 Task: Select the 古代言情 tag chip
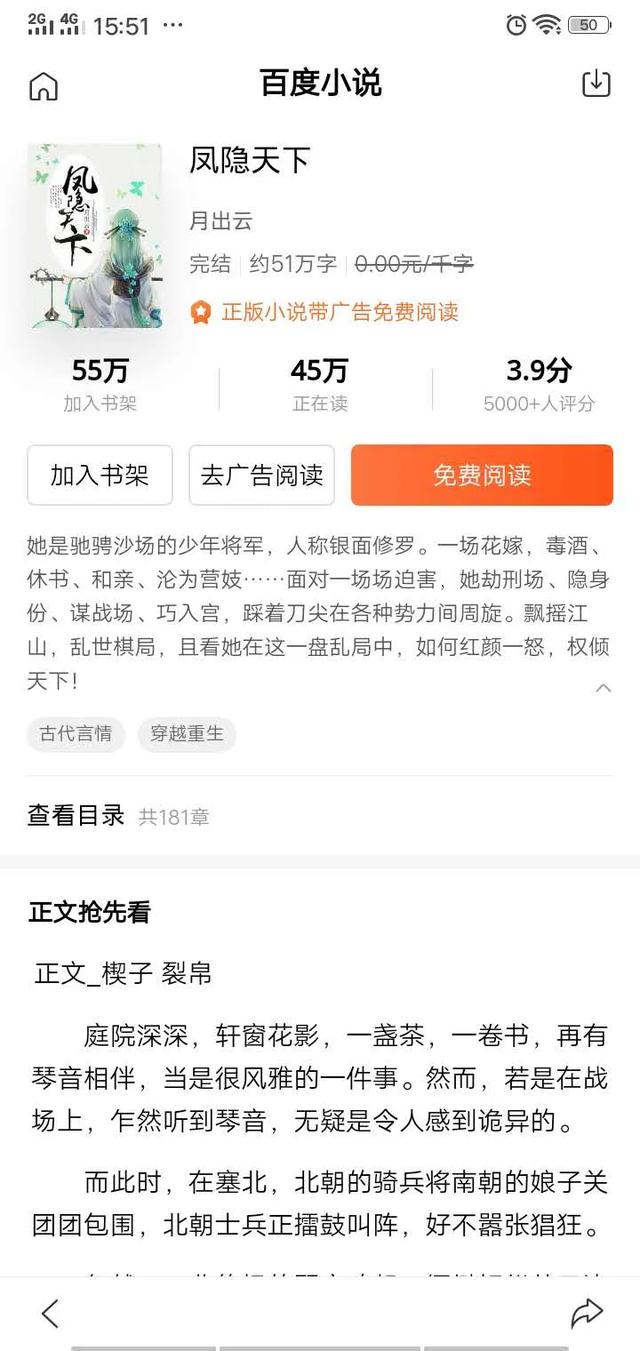76,734
